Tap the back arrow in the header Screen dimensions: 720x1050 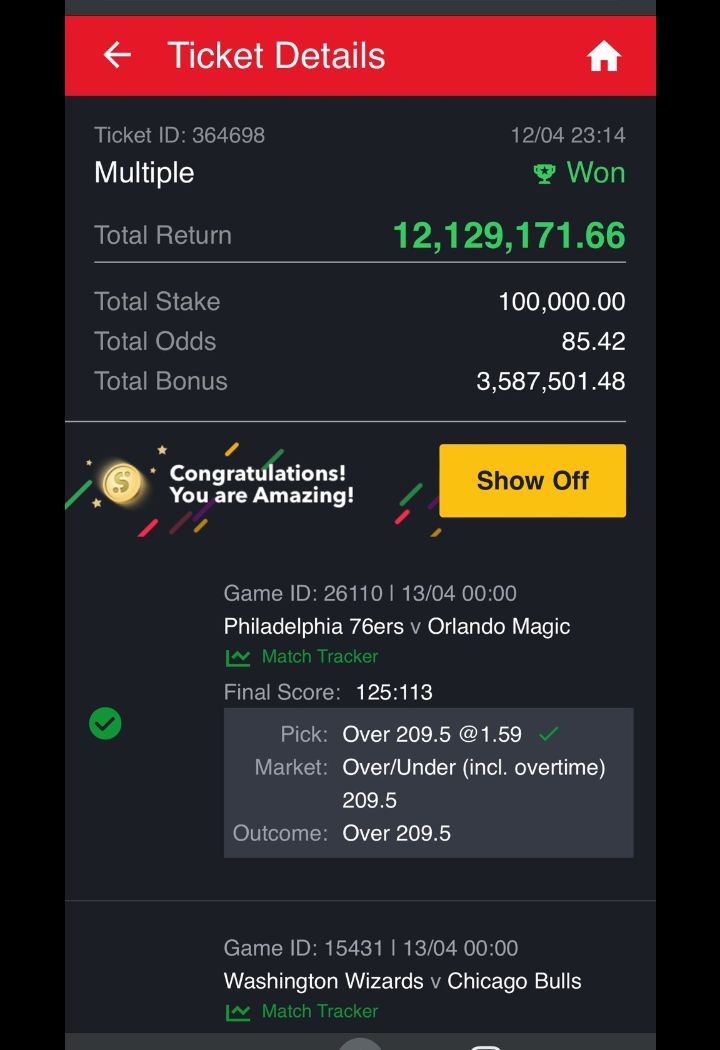116,56
